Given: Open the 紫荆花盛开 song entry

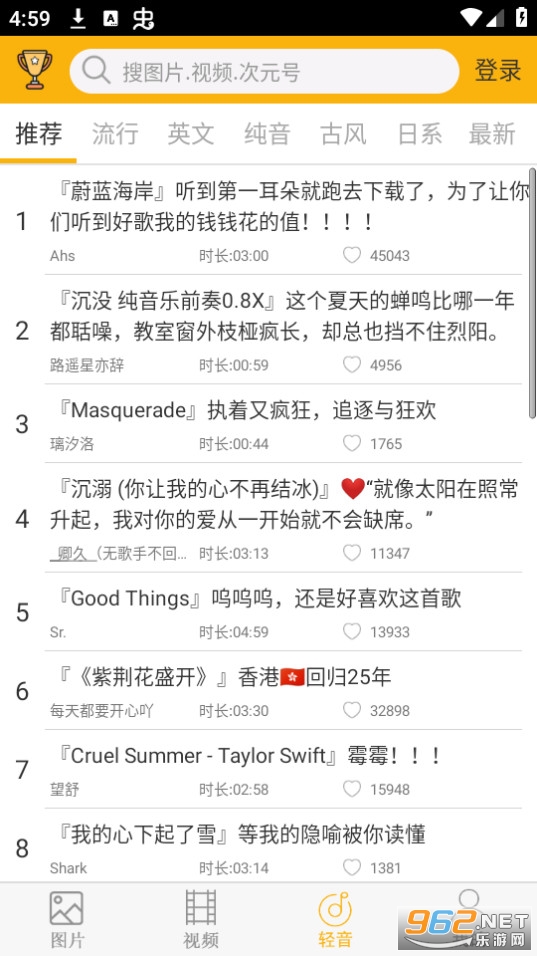Looking at the screenshot, I should click(268, 691).
